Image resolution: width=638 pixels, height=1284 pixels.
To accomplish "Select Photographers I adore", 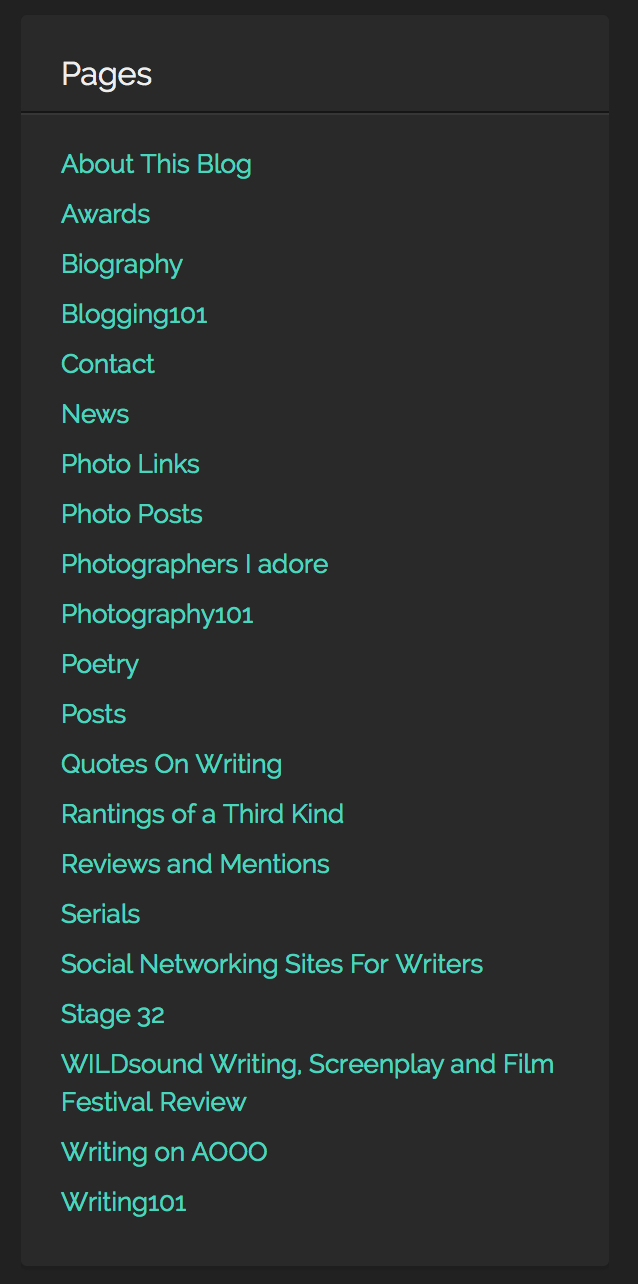I will tap(194, 564).
